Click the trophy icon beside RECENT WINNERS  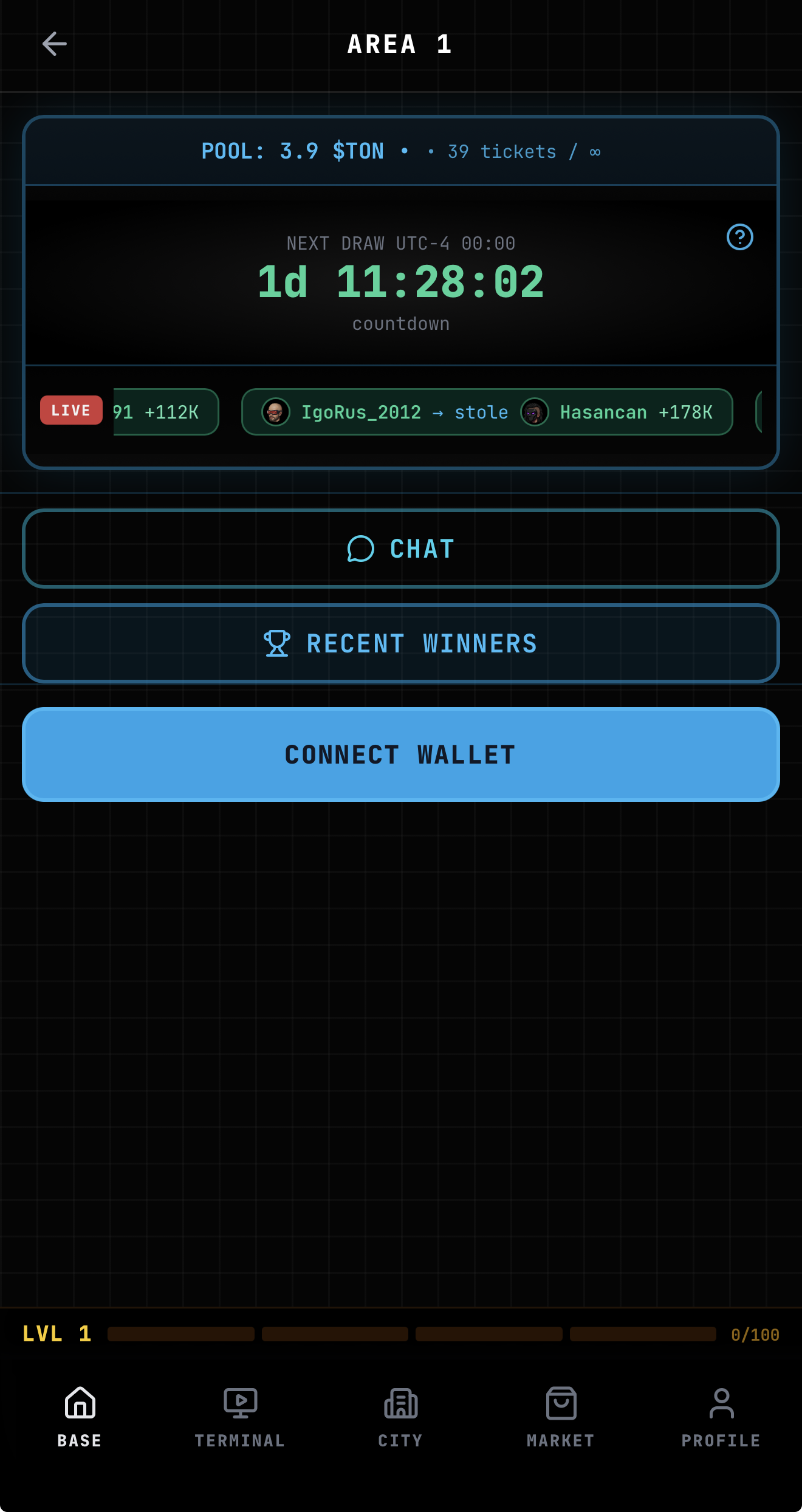(x=277, y=643)
